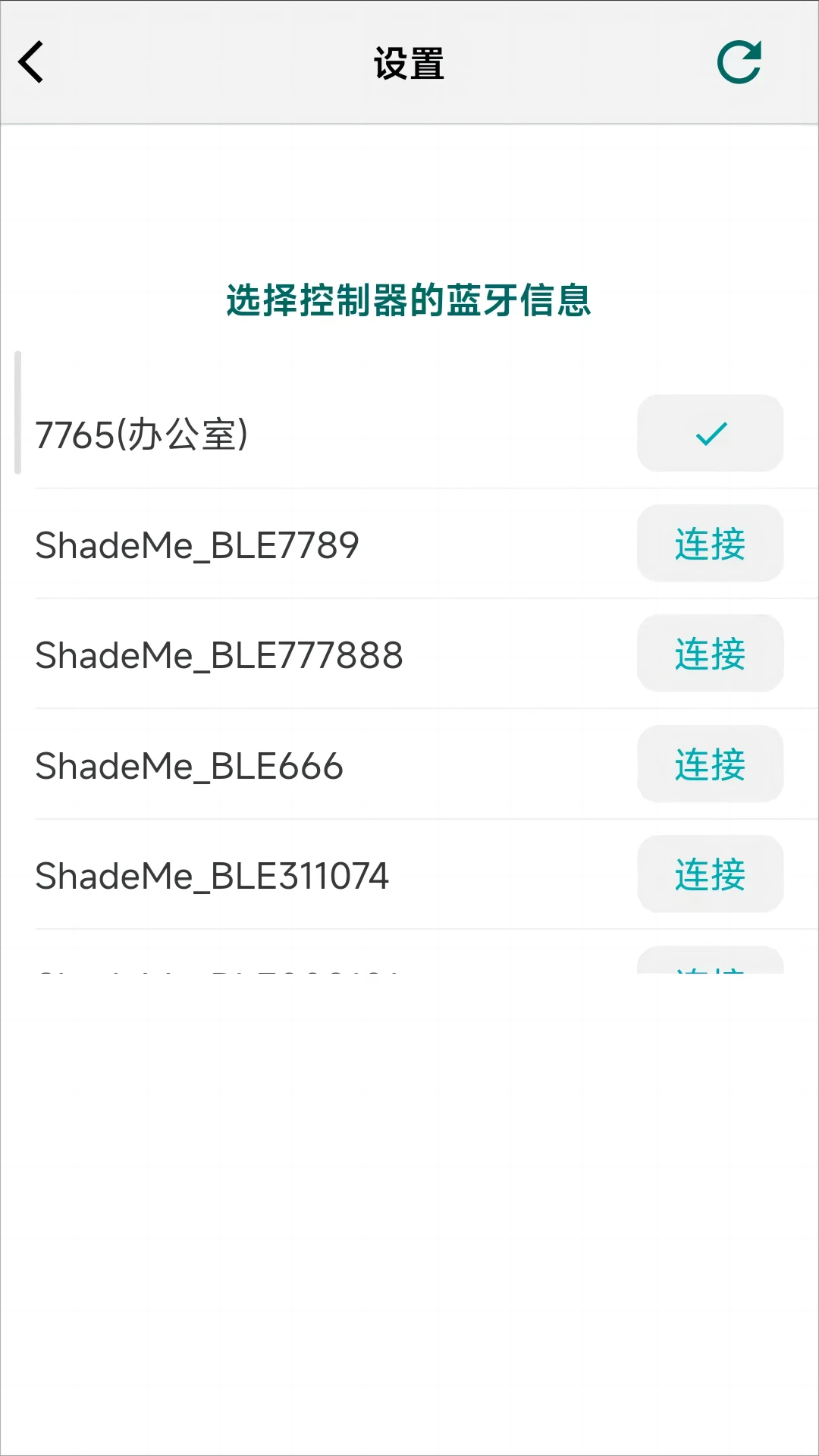The image size is (819, 1456).
Task: Tap the refresh icon to rescan devices
Action: (x=738, y=63)
